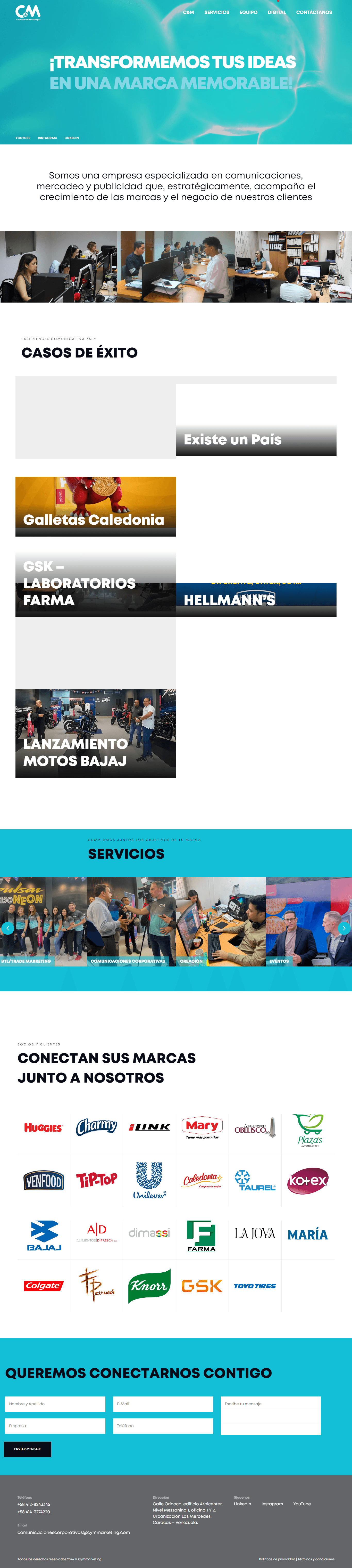Select the E-Mail input field
This screenshot has width=352, height=1568.
point(163,1404)
